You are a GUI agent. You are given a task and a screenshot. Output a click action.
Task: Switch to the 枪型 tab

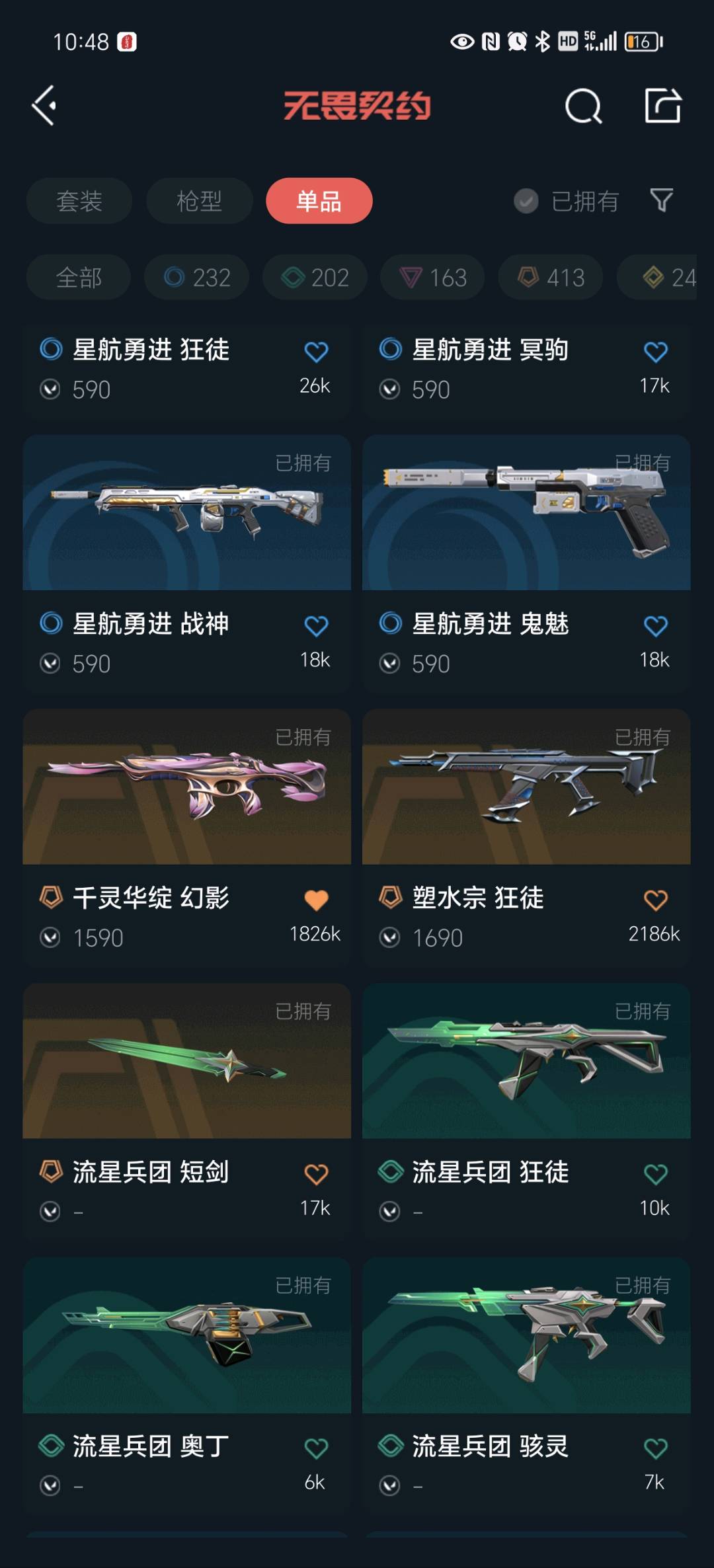coord(199,201)
